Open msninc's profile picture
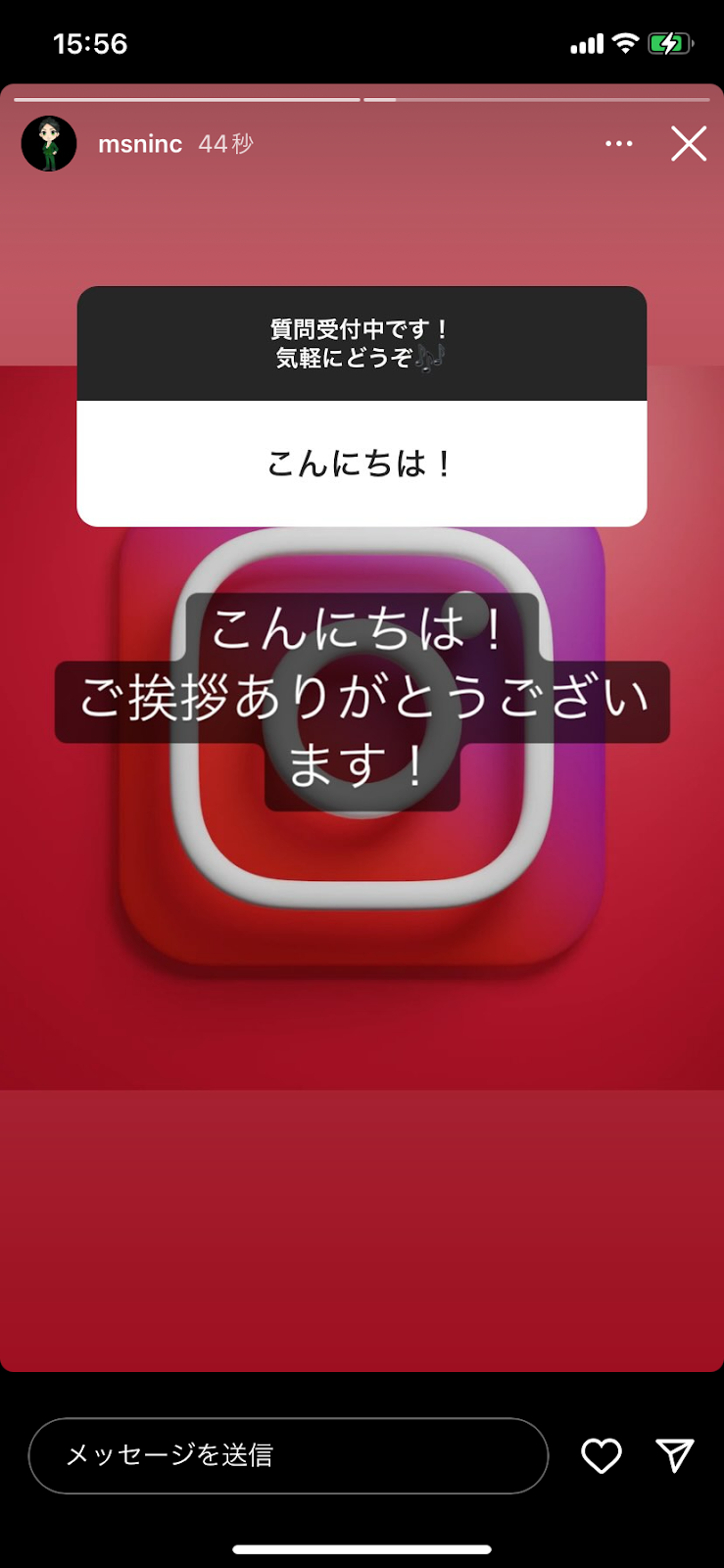This screenshot has width=724, height=1568. 49,144
